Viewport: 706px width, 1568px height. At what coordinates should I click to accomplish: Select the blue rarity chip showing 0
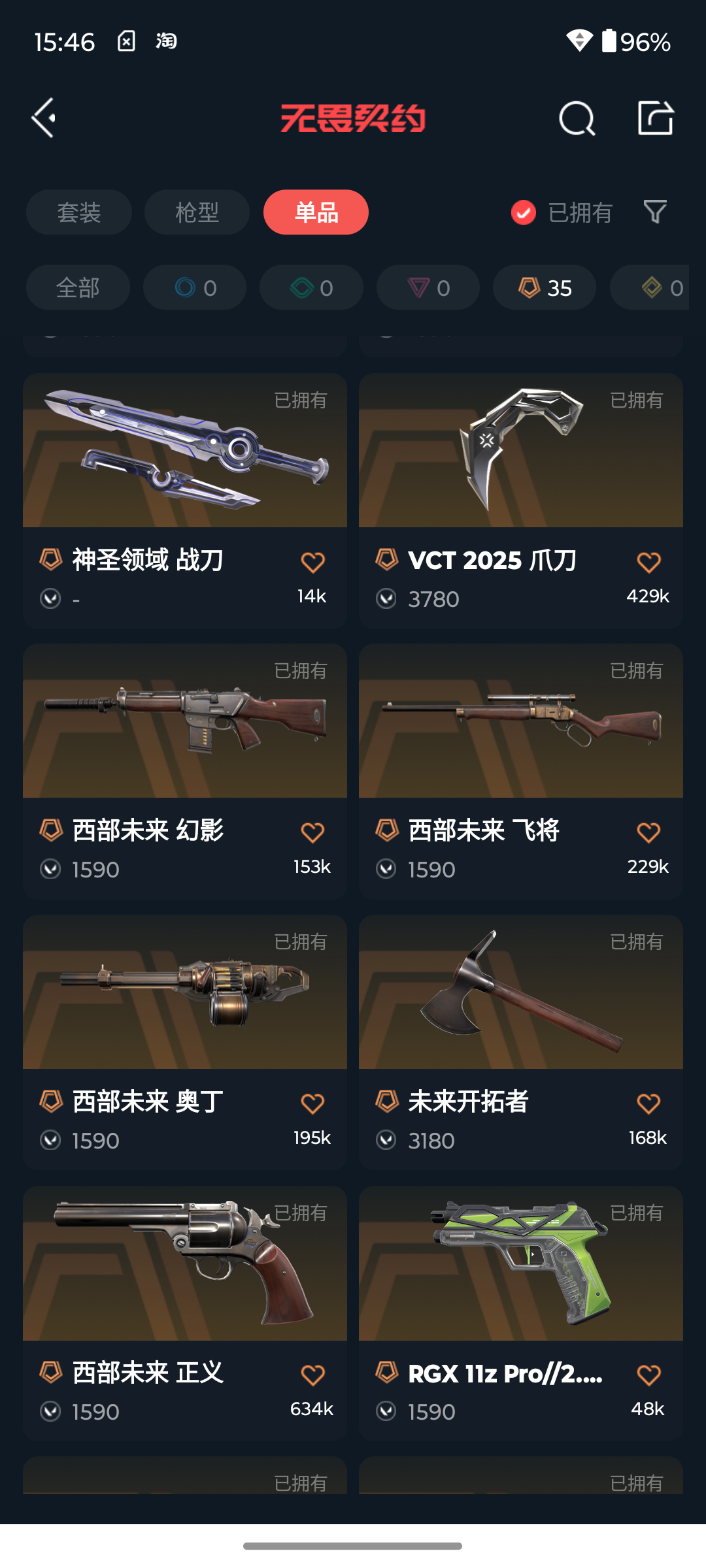(195, 287)
